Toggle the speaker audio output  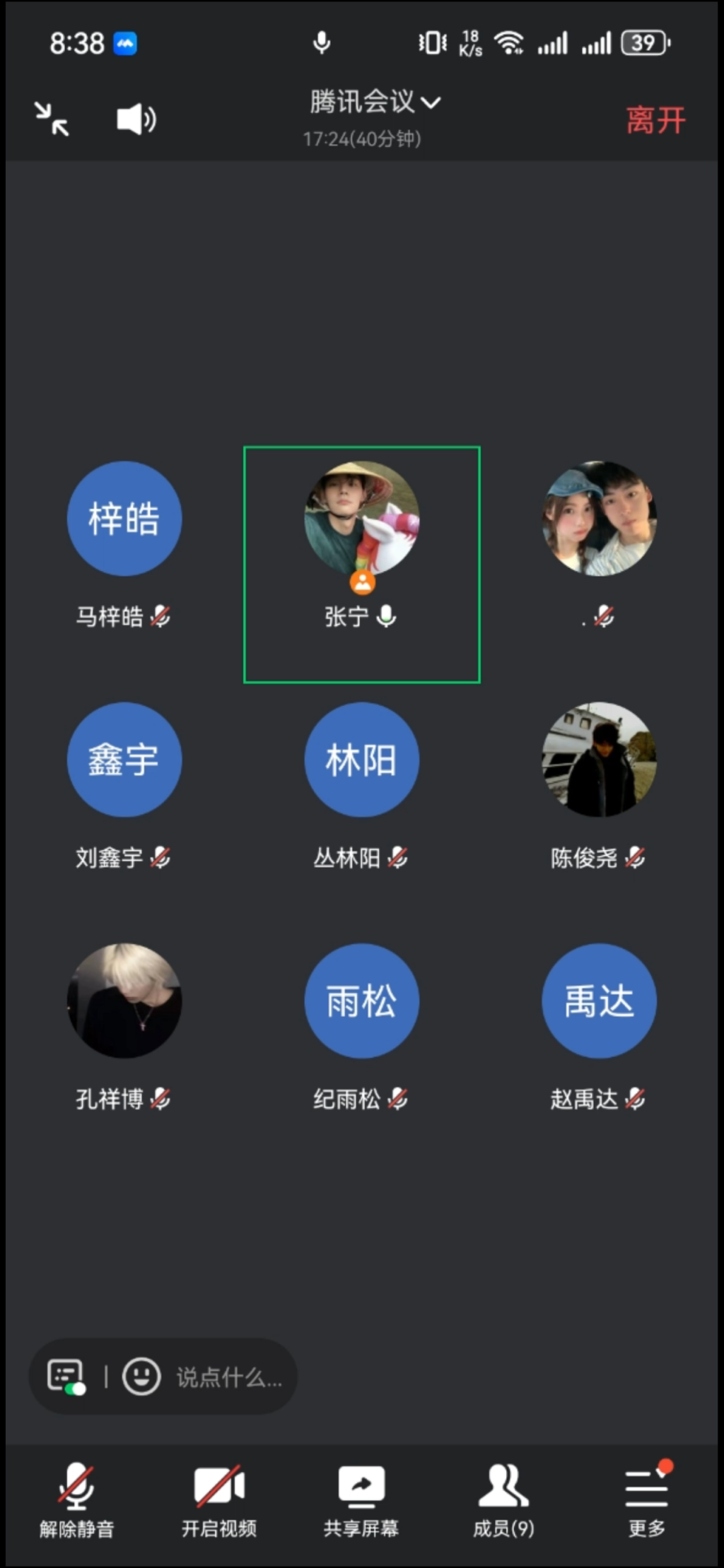(136, 119)
